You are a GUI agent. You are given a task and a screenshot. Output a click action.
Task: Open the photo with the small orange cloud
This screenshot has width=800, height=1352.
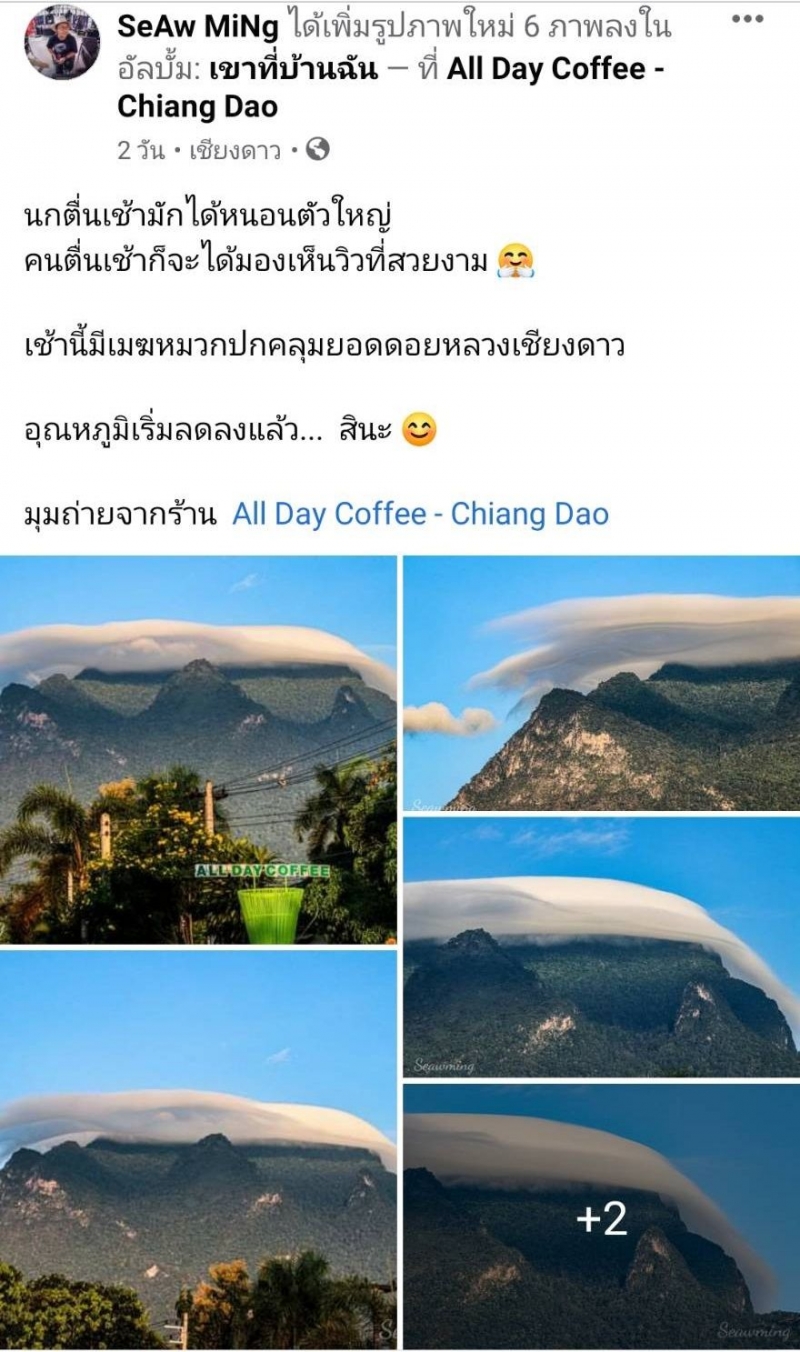tap(601, 683)
